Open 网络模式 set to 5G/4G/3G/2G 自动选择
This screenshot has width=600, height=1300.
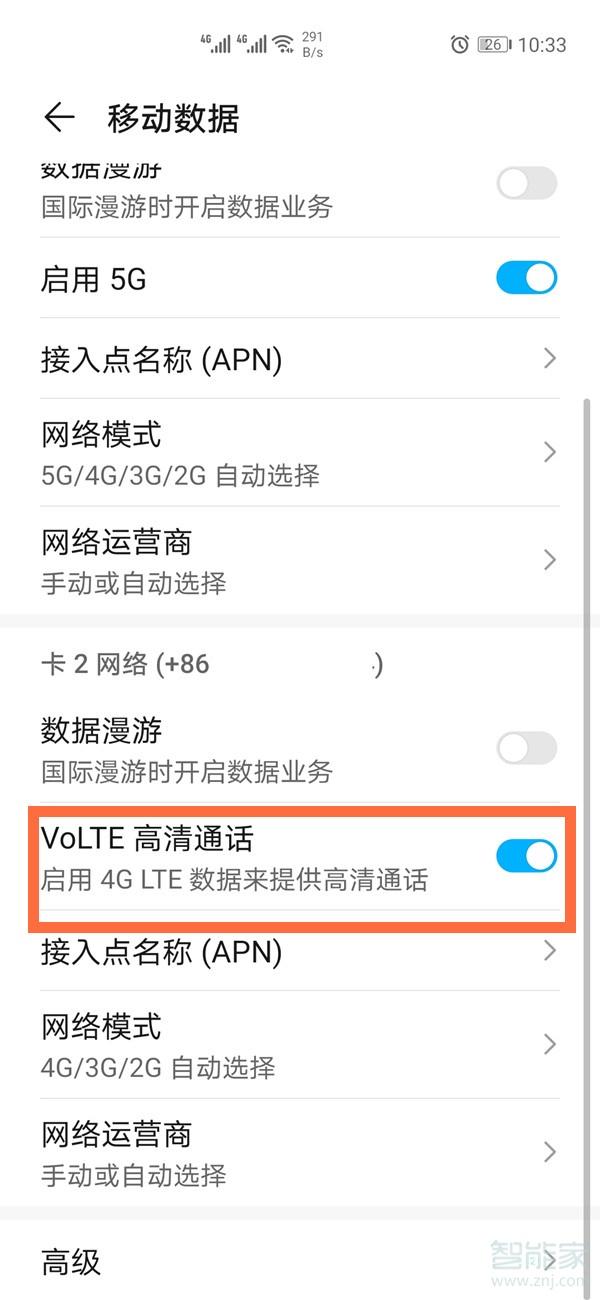click(298, 453)
